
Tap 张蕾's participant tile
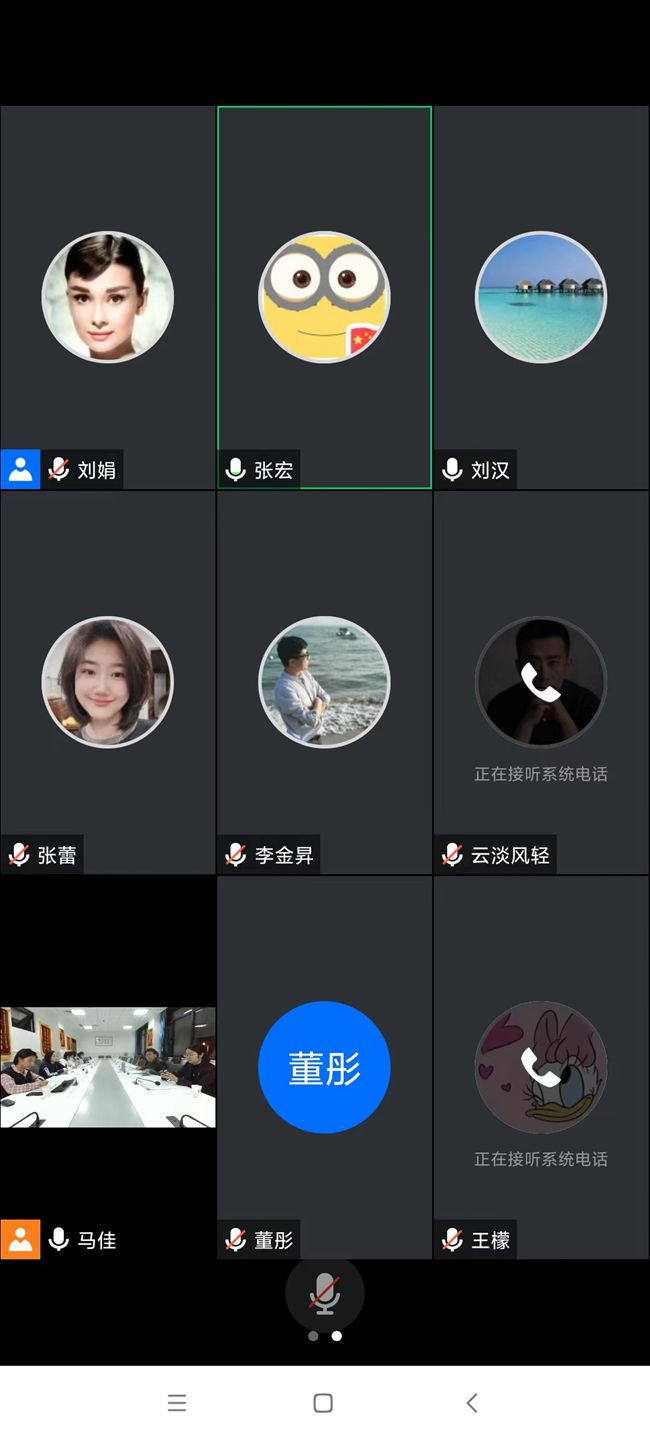[108, 682]
